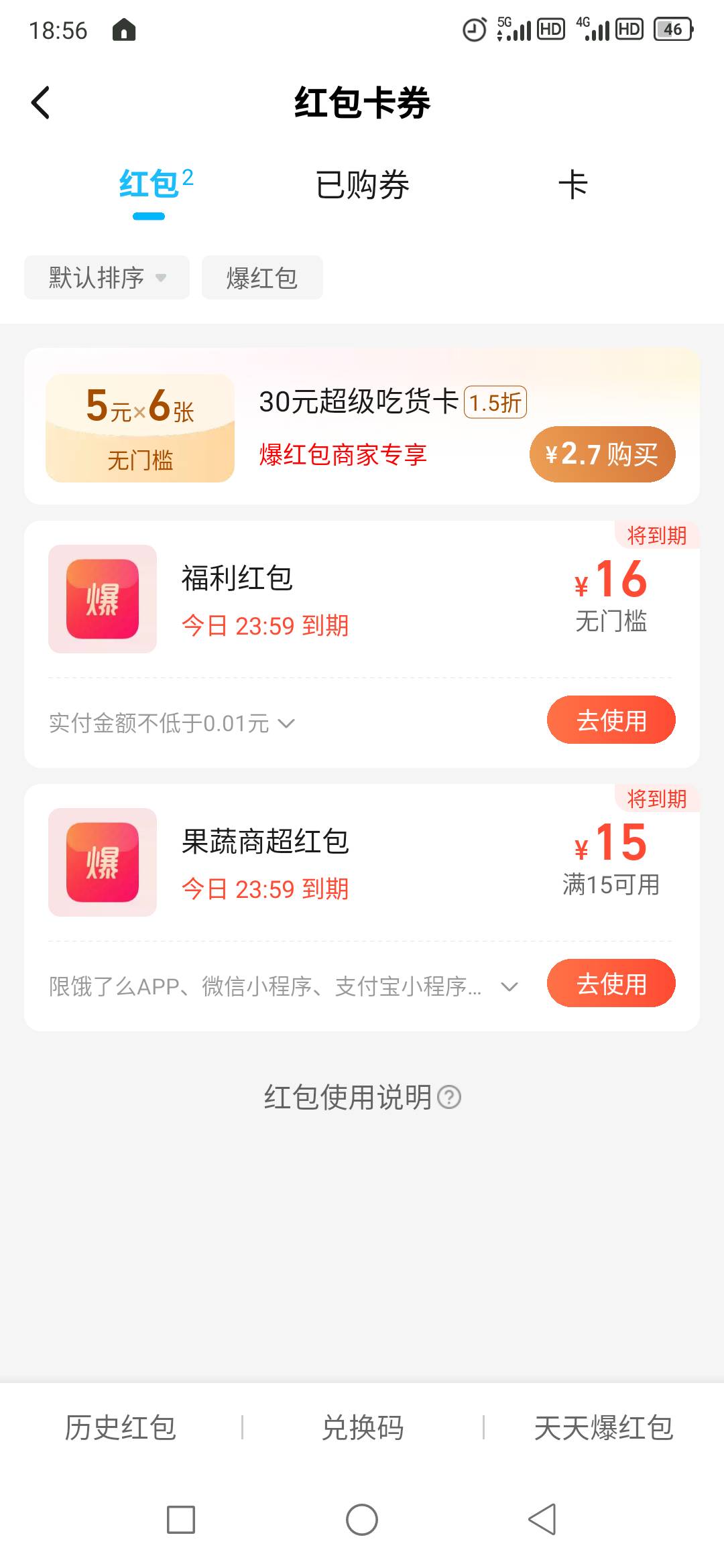724x1568 pixels.
Task: Open the 默认排序 sort dropdown
Action: (107, 277)
